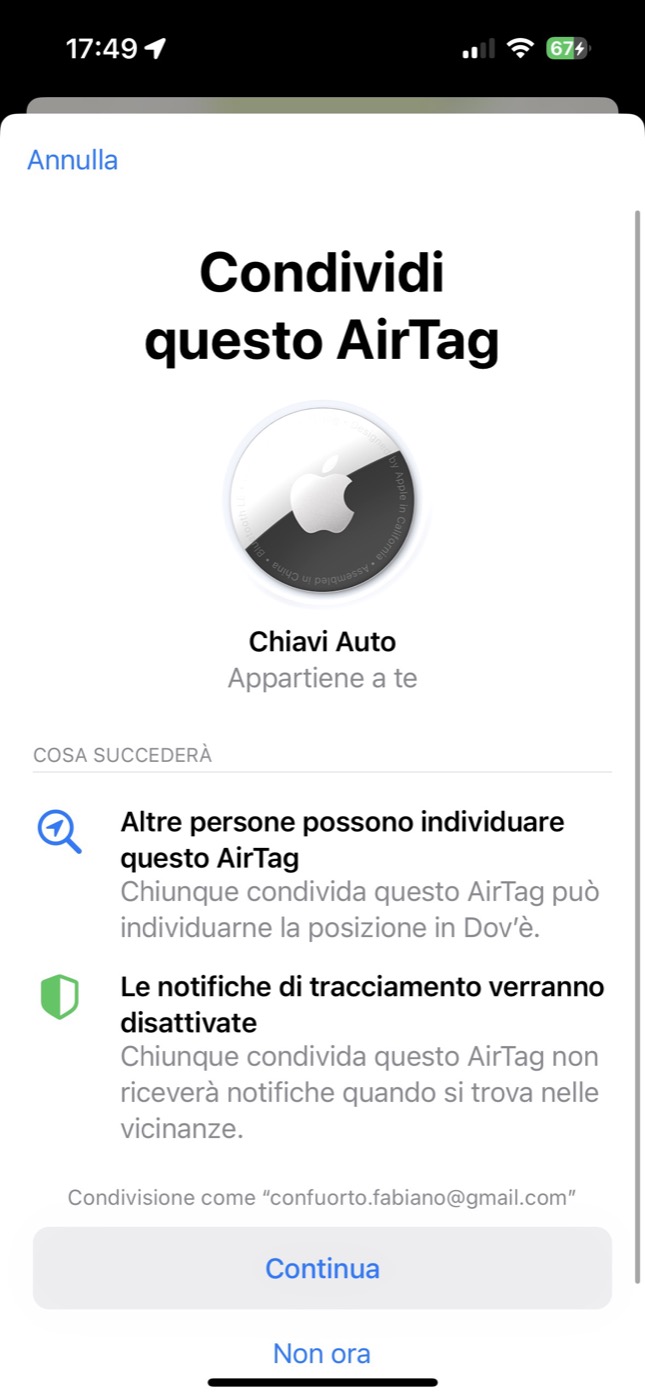Tap Continua to proceed with AirTag sharing

tap(322, 1268)
